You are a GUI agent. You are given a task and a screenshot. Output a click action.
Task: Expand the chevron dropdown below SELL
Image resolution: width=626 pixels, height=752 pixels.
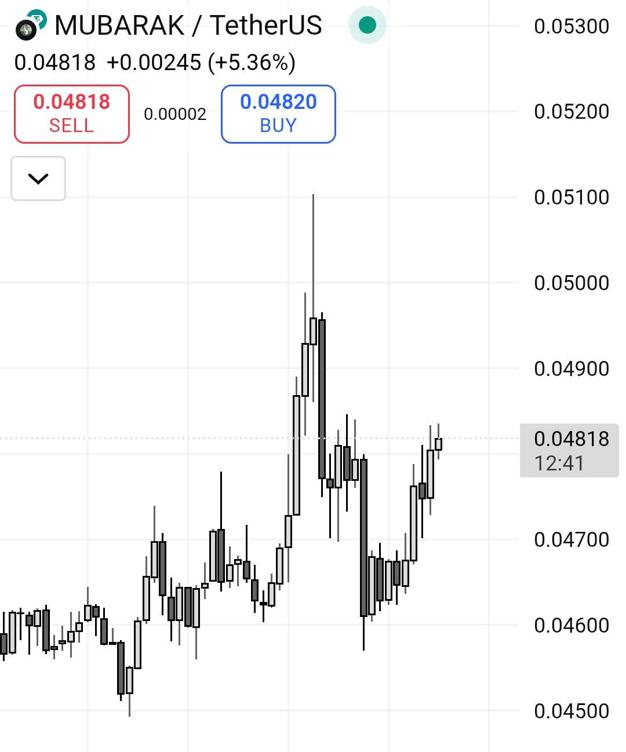[38, 179]
